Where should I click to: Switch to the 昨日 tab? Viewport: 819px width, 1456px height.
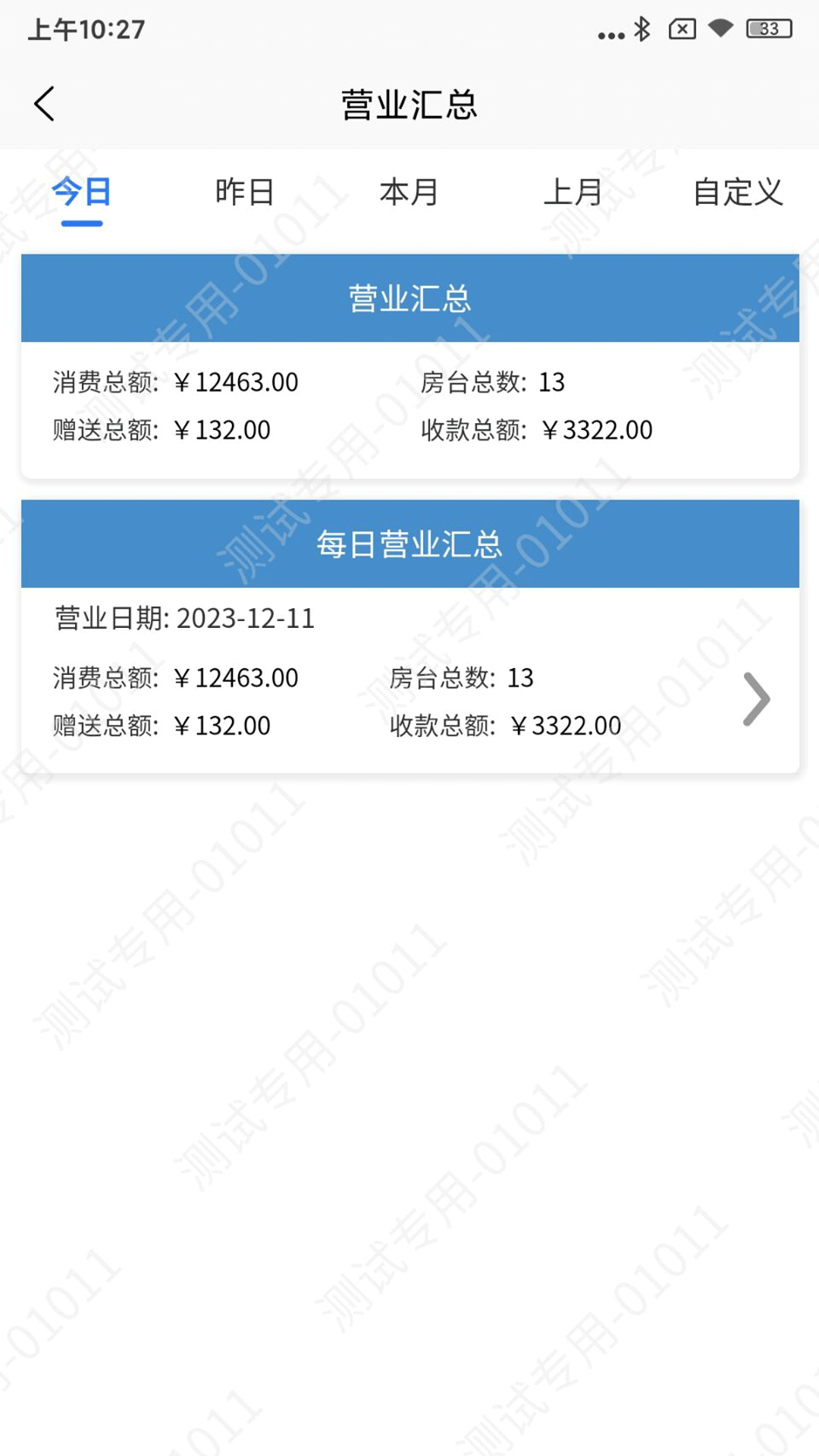click(245, 193)
